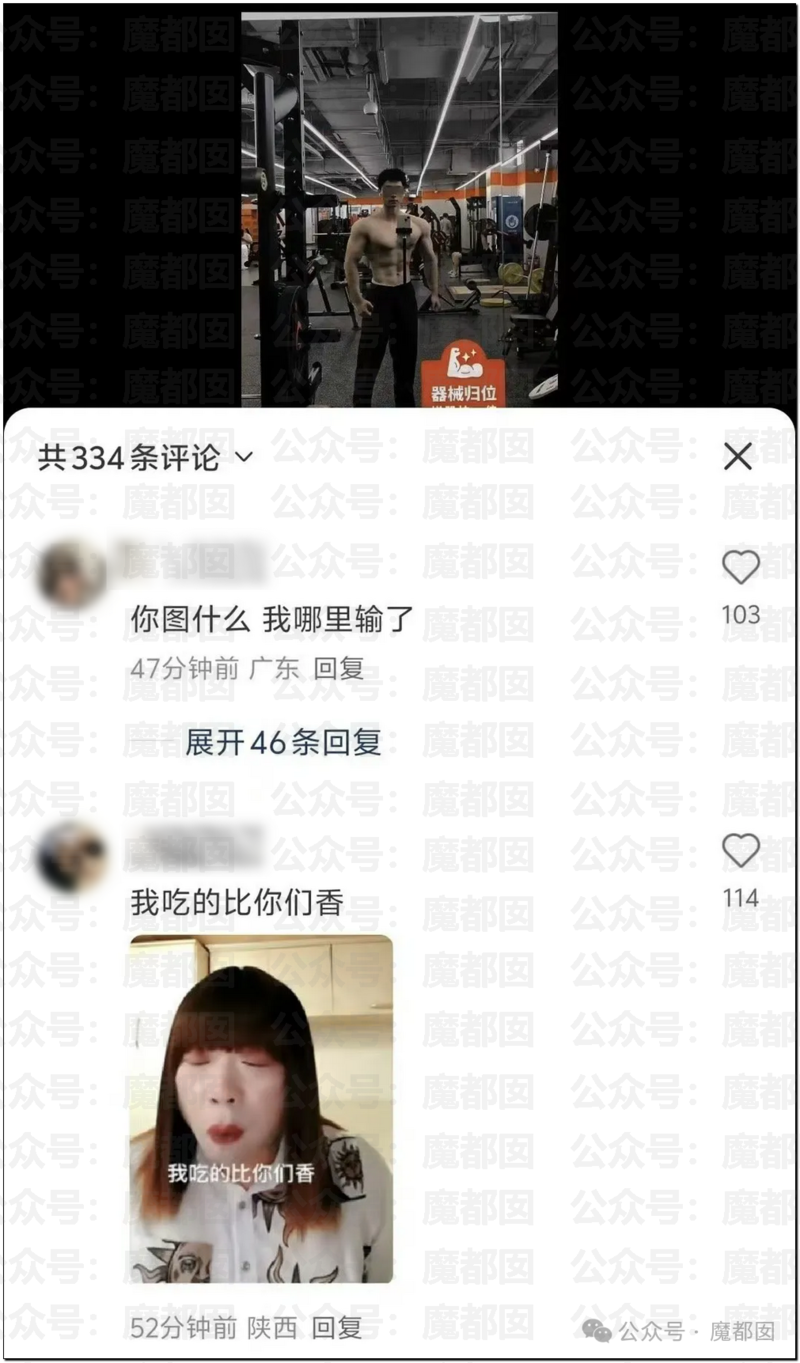
Task: Reply to the comment from 广东
Action: point(338,668)
